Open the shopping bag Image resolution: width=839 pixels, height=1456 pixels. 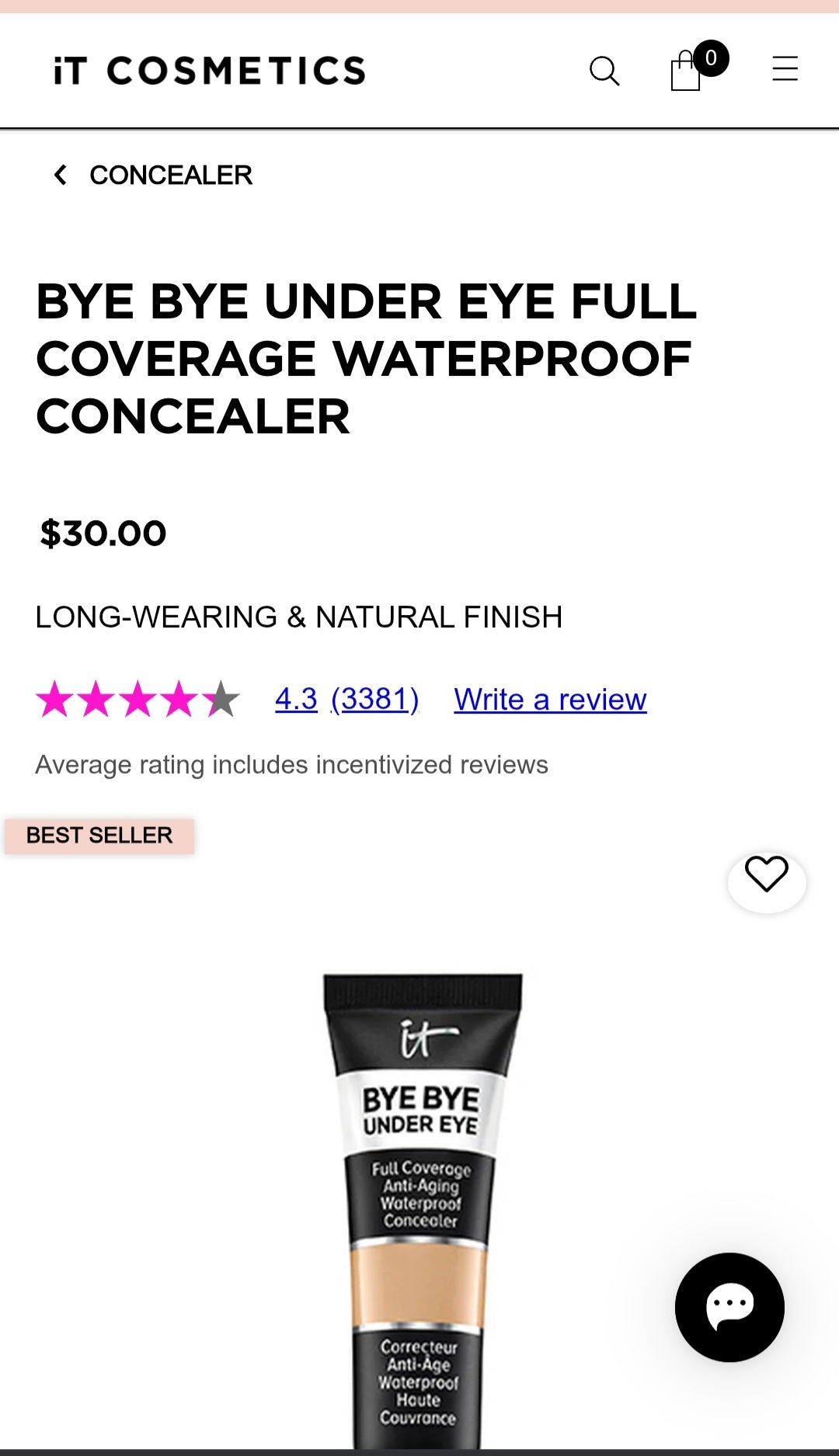(x=687, y=71)
